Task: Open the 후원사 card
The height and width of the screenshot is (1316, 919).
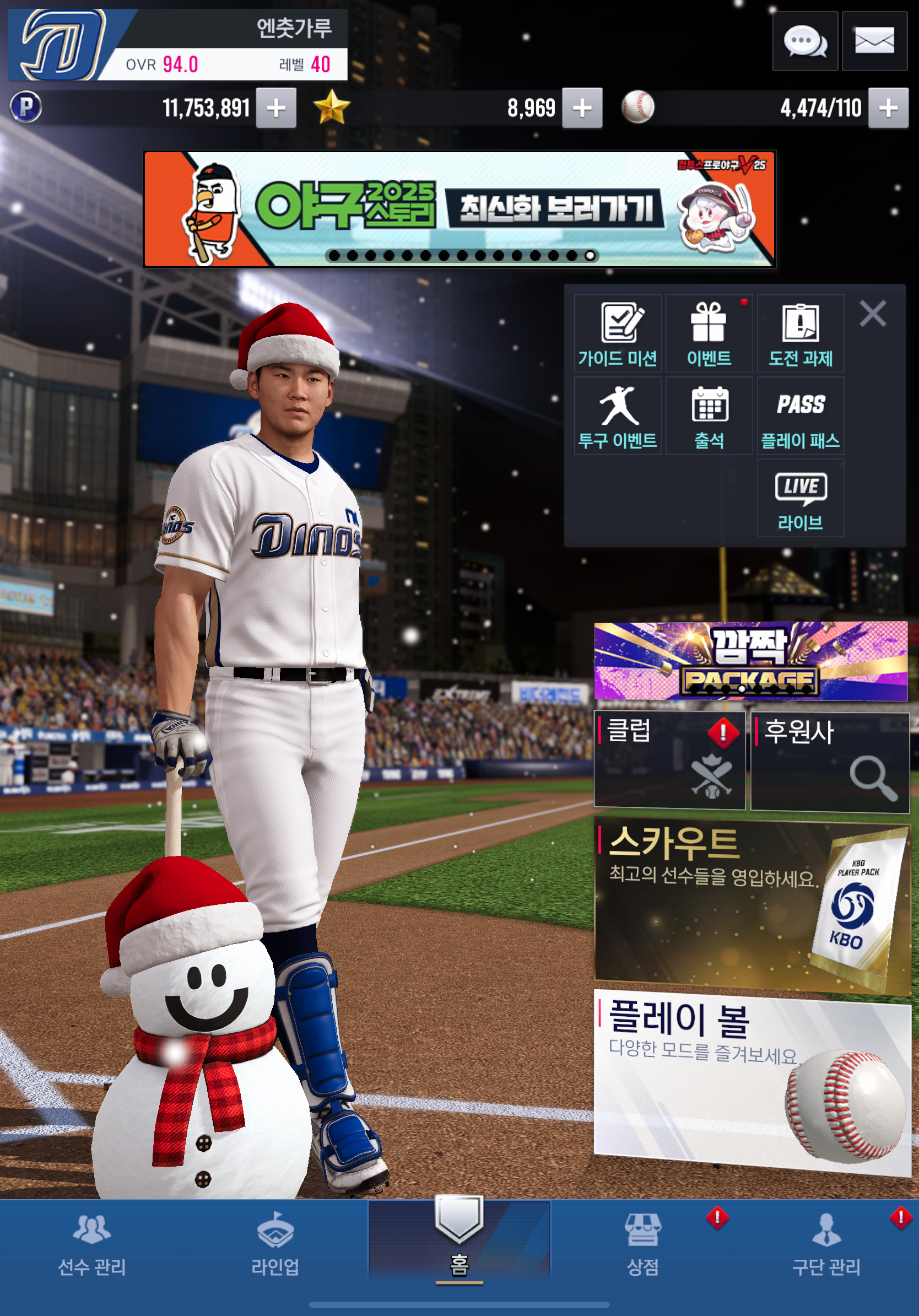Action: pyautogui.click(x=829, y=761)
